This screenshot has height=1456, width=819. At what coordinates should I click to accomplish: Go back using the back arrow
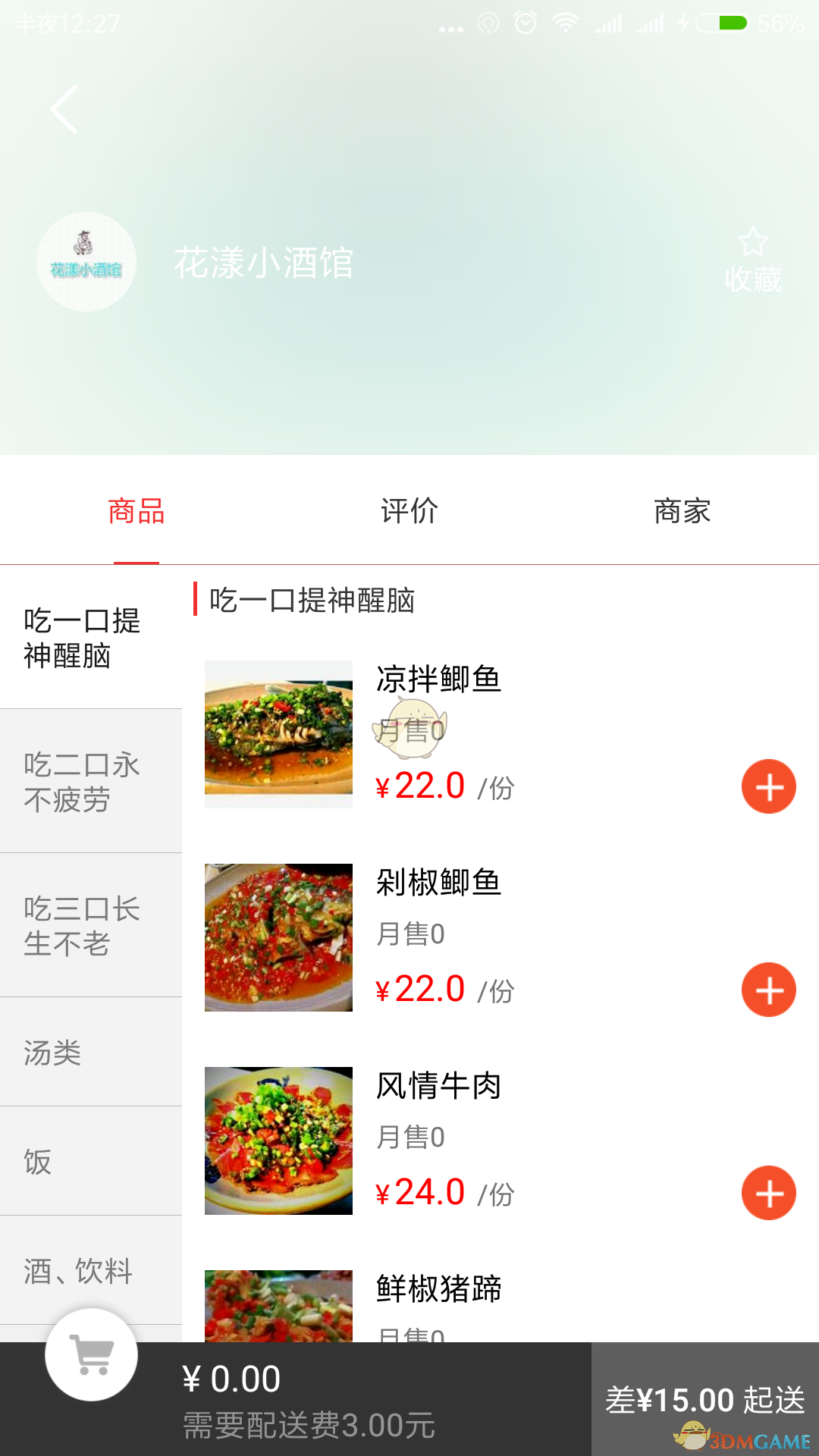pyautogui.click(x=64, y=108)
